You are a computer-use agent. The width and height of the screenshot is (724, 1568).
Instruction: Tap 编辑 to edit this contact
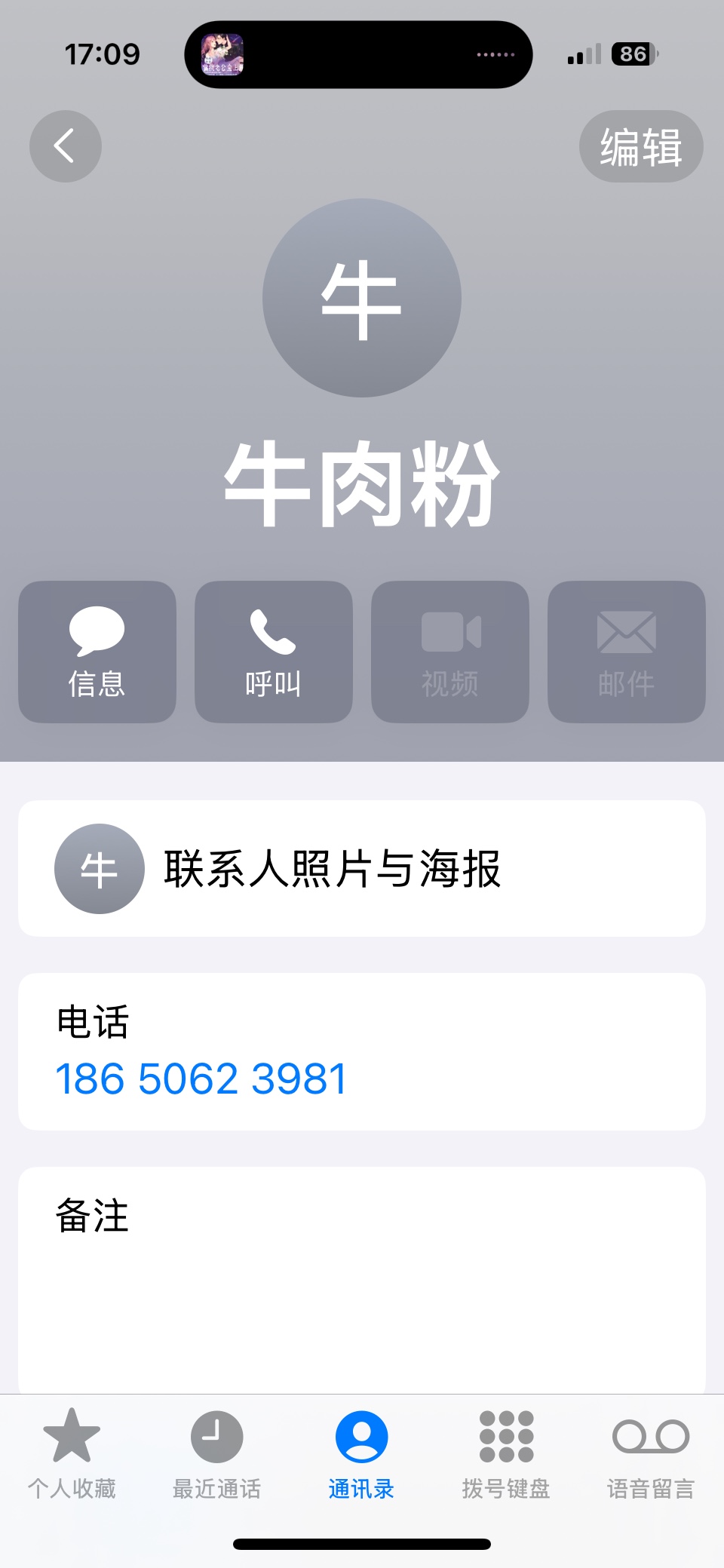click(640, 146)
